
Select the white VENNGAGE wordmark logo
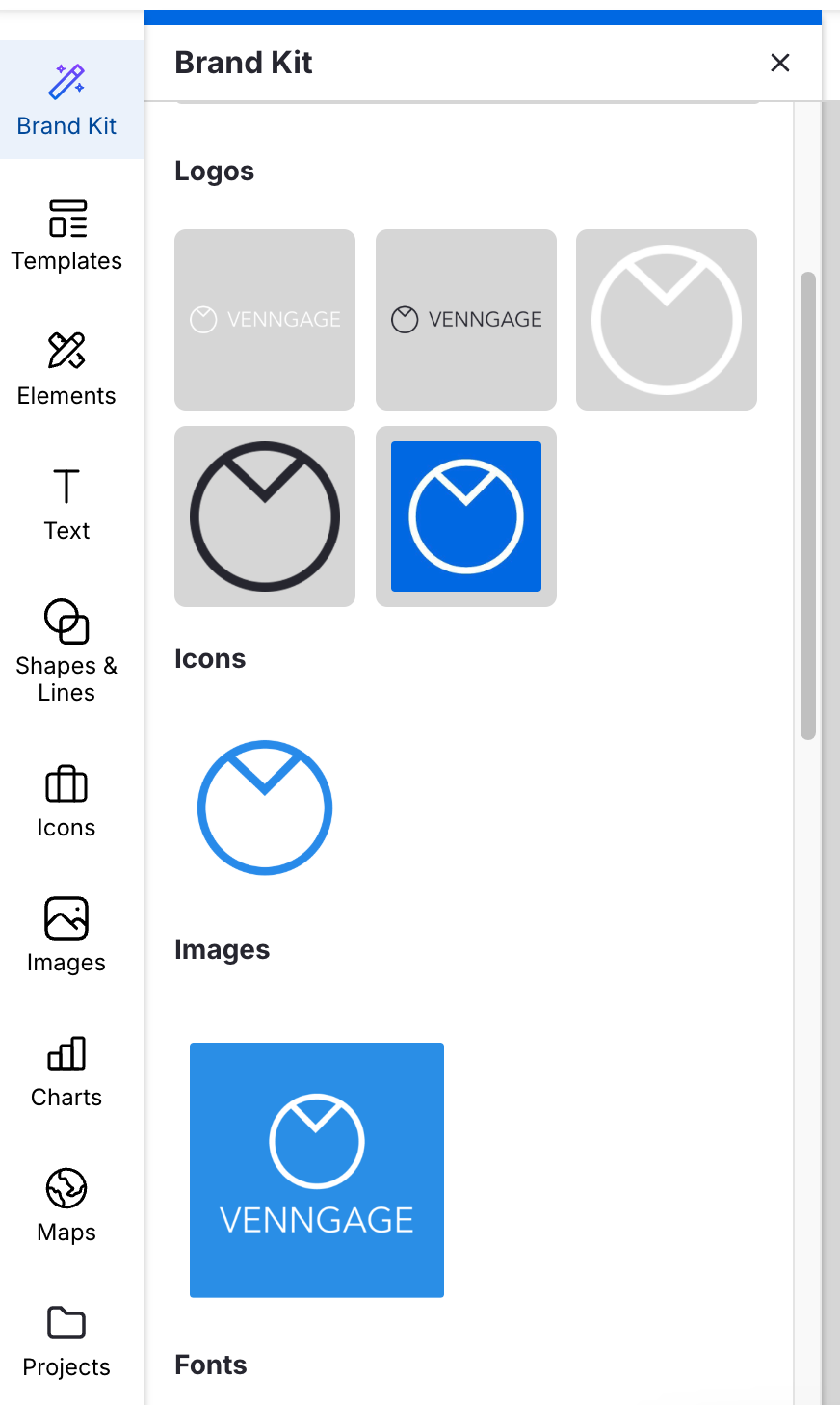point(265,319)
